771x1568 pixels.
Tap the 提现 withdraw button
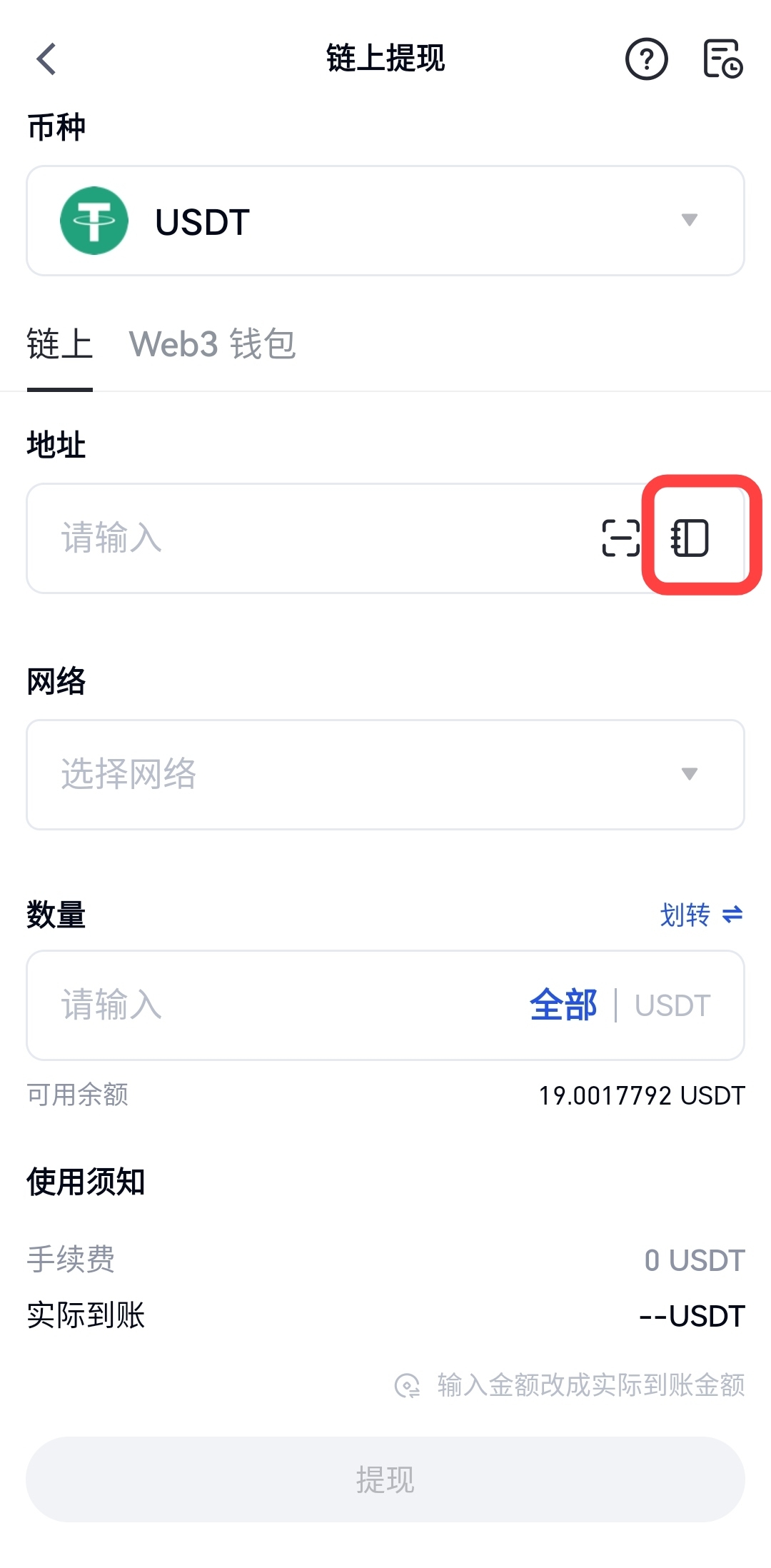coord(385,1479)
